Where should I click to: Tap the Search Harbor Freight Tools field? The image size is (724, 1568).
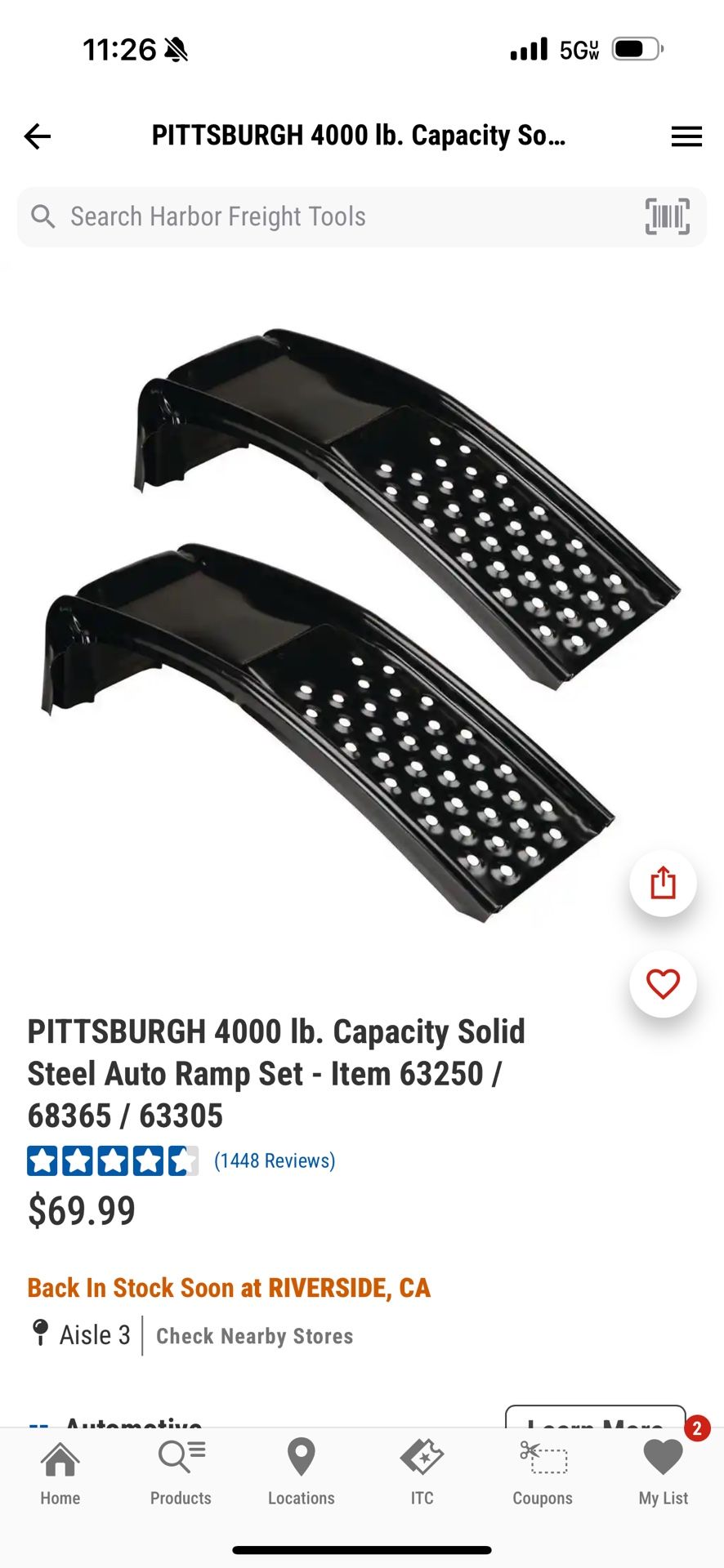[245, 216]
